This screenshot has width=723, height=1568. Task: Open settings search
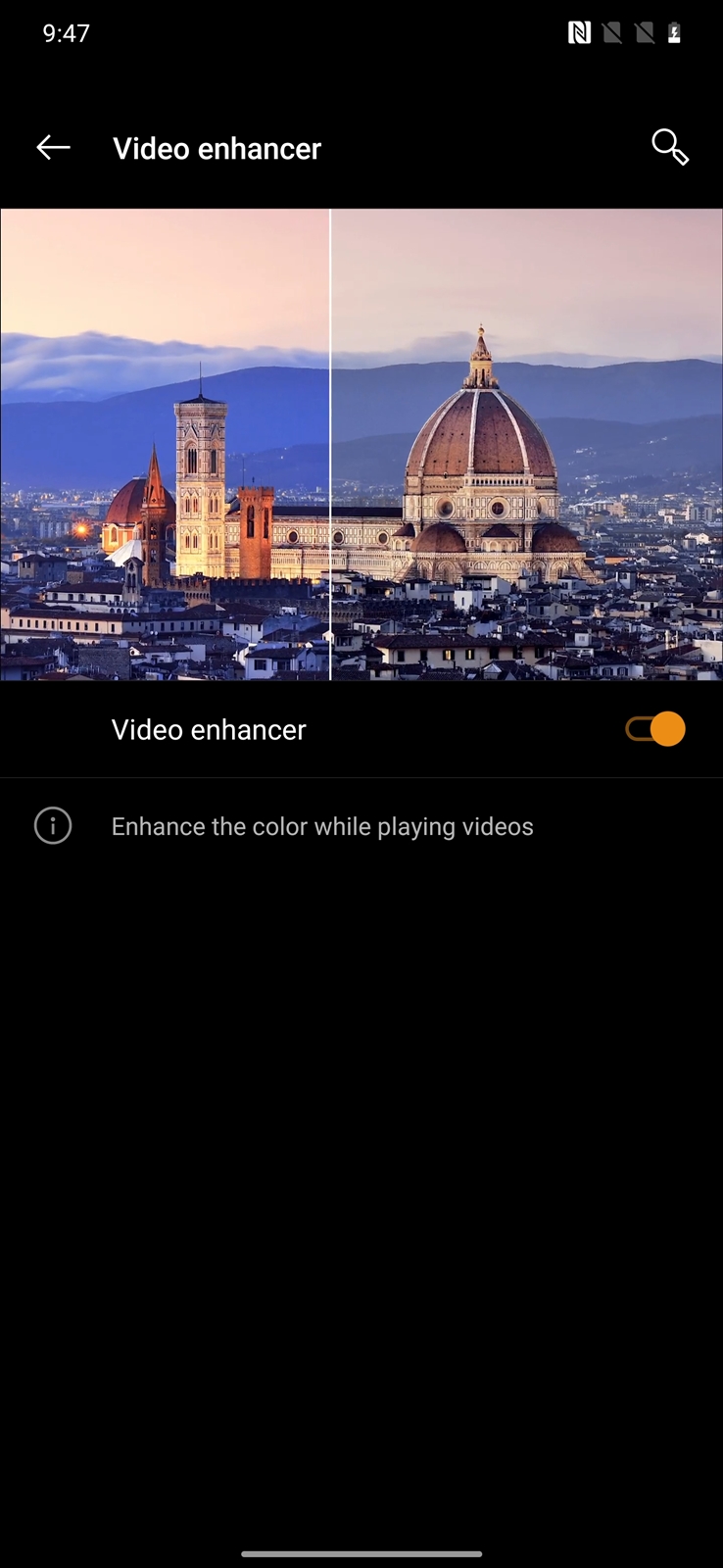(670, 147)
